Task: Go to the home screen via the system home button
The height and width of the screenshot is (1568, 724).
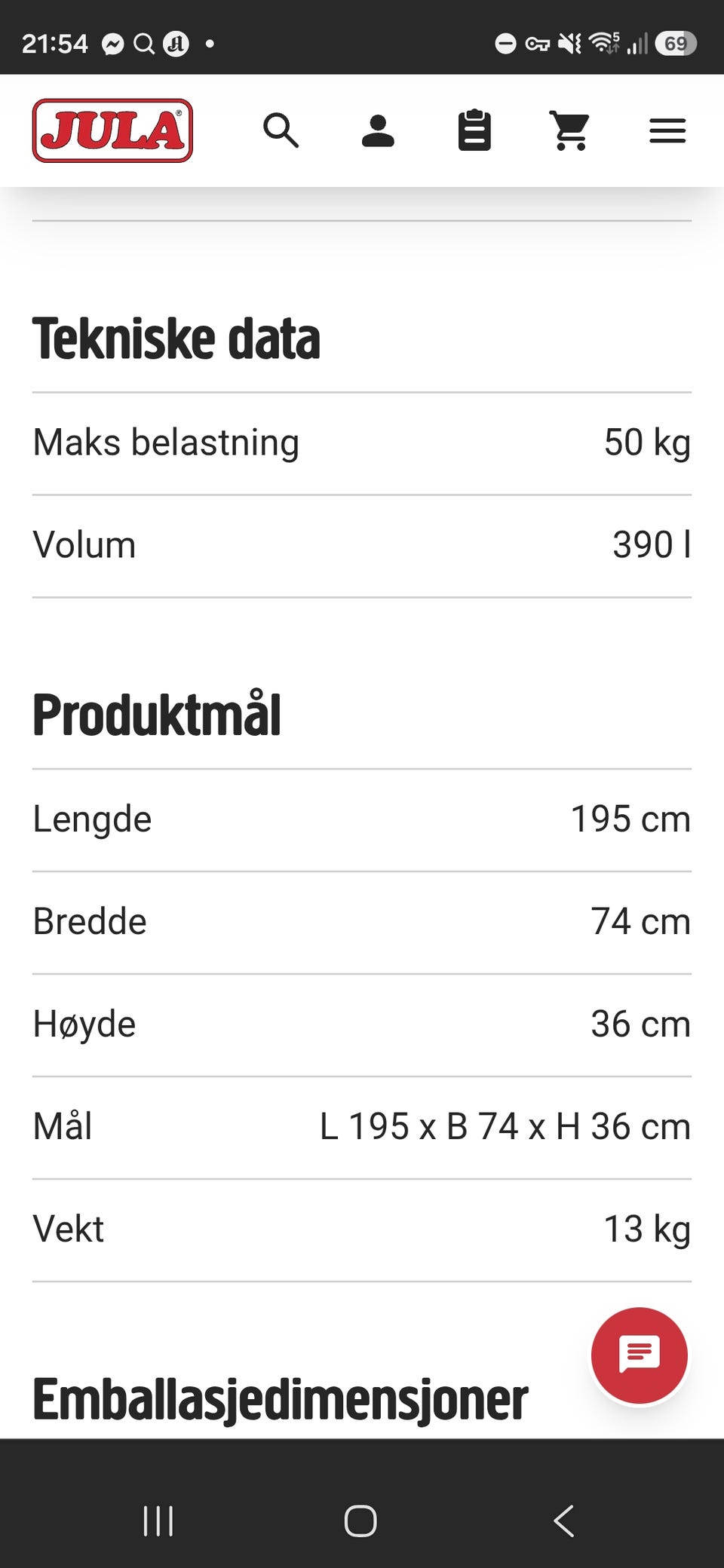Action: 360,1521
